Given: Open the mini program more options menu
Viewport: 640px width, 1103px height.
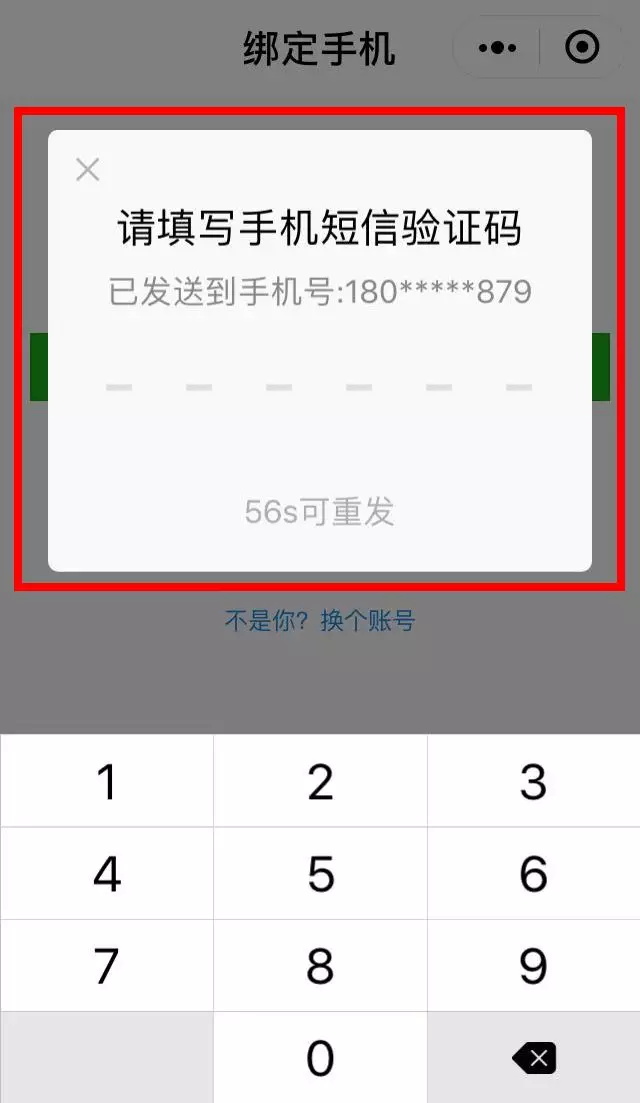Looking at the screenshot, I should coord(497,47).
